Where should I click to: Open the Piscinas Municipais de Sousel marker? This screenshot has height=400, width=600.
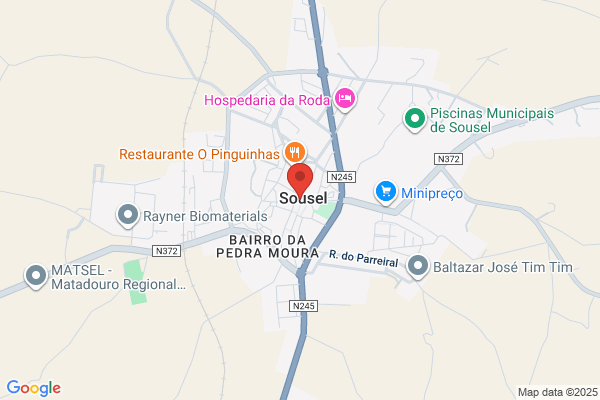click(414, 119)
